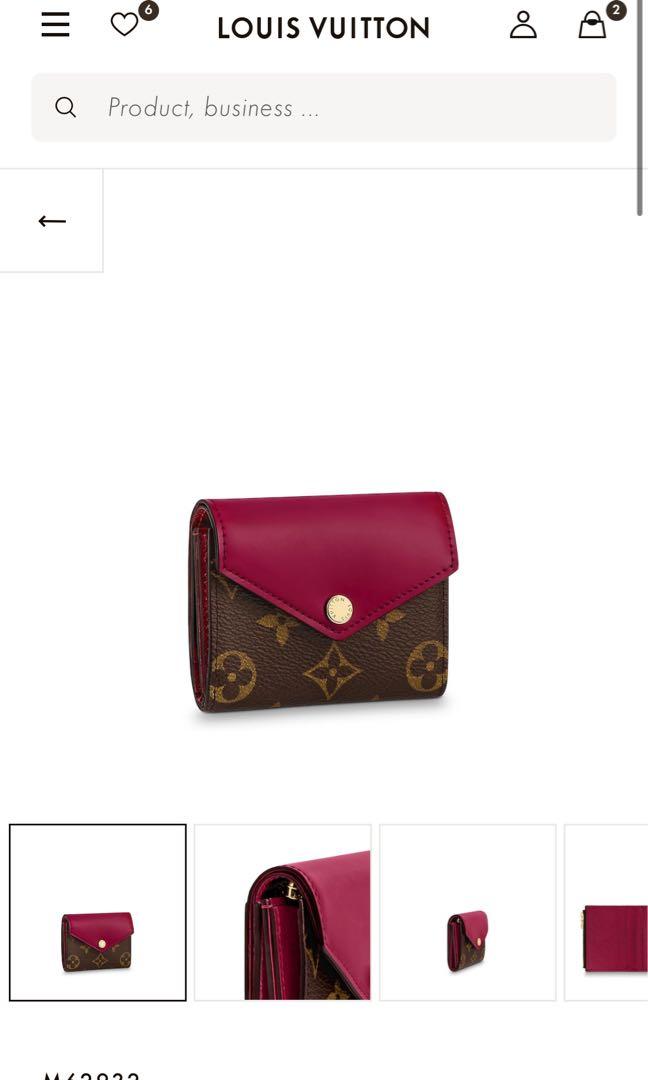
Task: Open the wishlist heart icon
Action: [x=125, y=25]
